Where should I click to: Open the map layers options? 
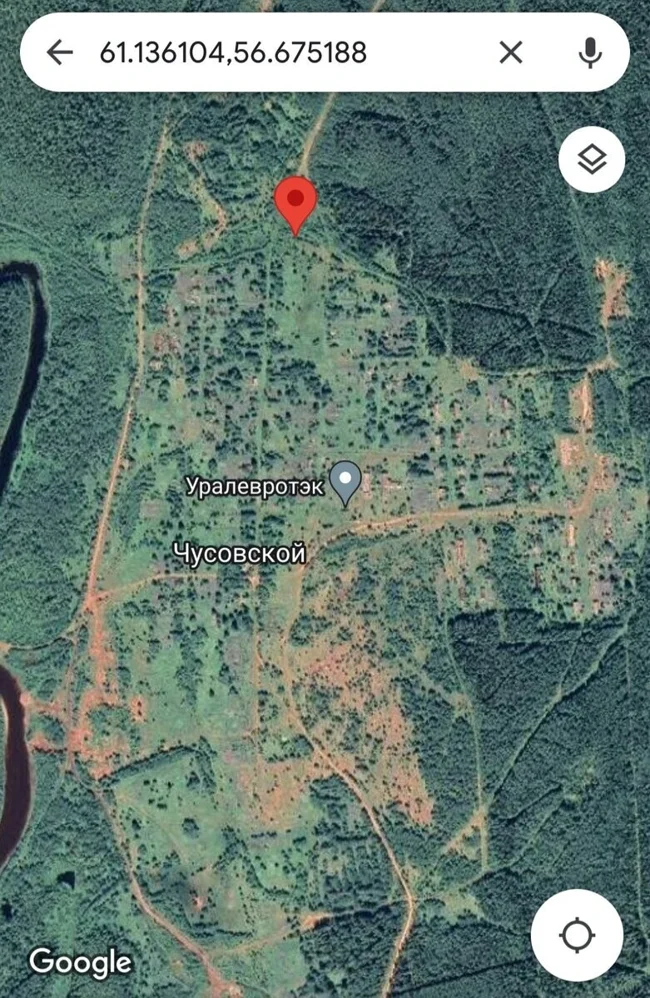click(x=592, y=158)
